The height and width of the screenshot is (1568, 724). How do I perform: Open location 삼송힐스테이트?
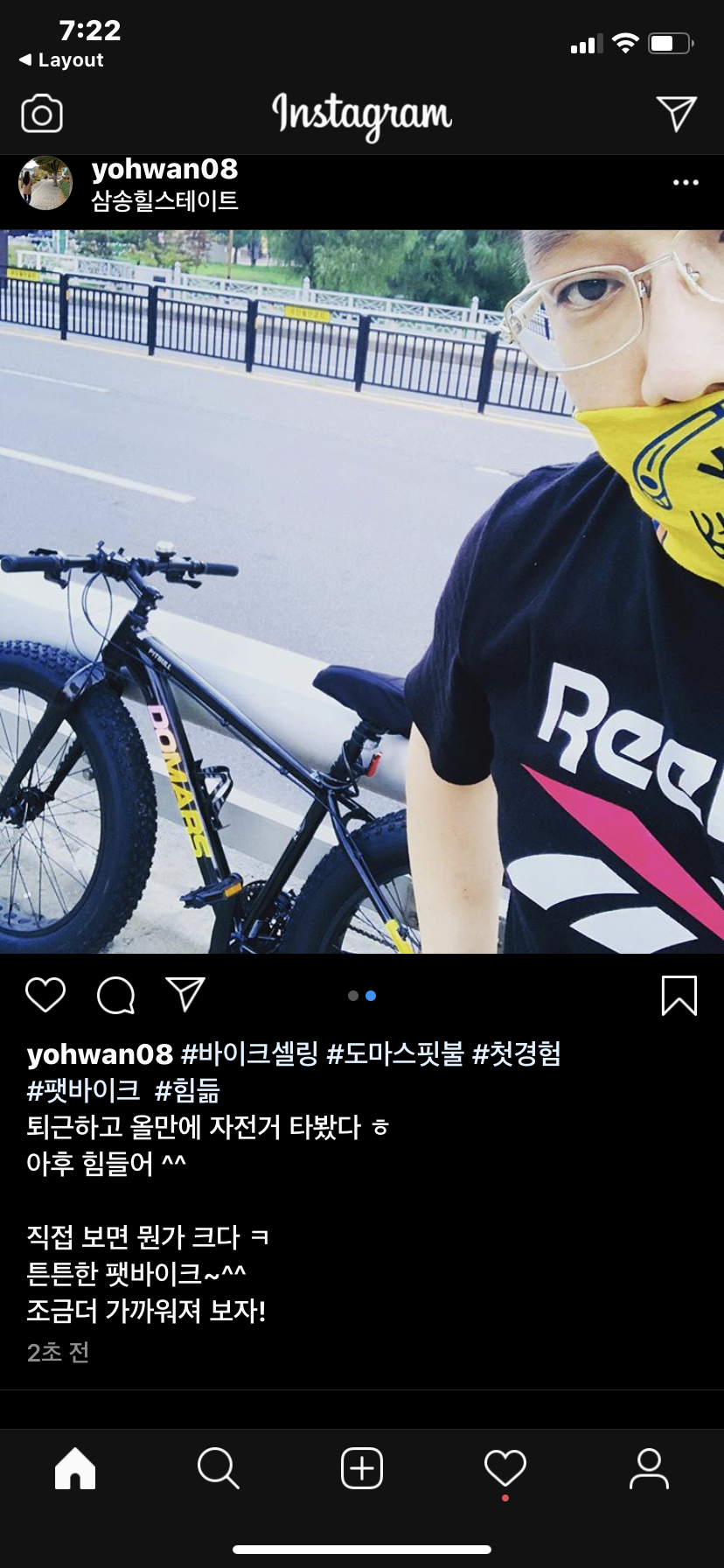pos(164,201)
